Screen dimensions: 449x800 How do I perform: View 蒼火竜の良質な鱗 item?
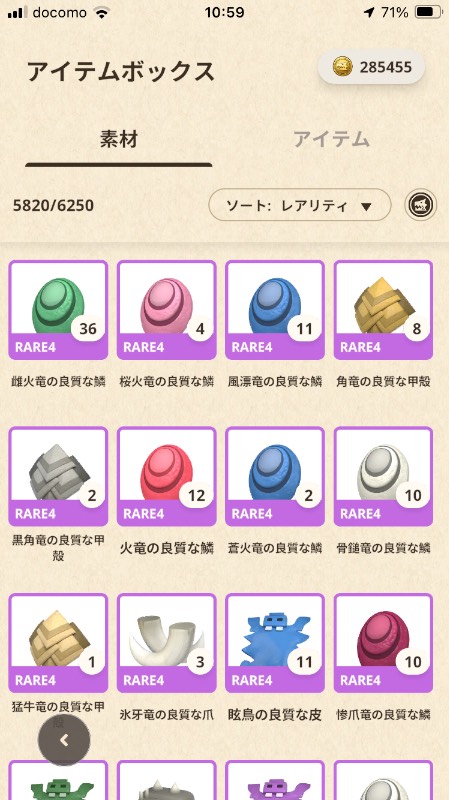click(x=275, y=477)
